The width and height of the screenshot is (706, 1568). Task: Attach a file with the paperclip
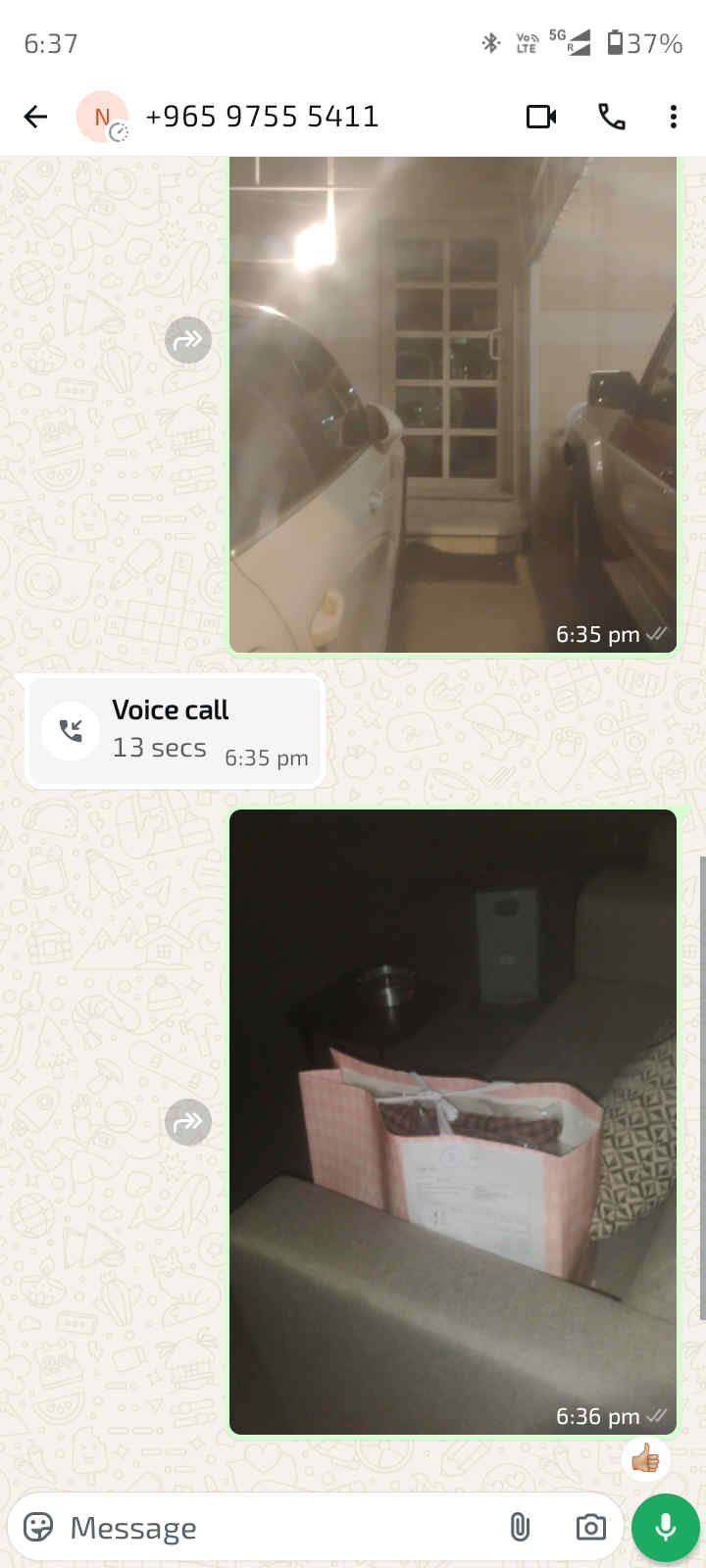(x=520, y=1527)
